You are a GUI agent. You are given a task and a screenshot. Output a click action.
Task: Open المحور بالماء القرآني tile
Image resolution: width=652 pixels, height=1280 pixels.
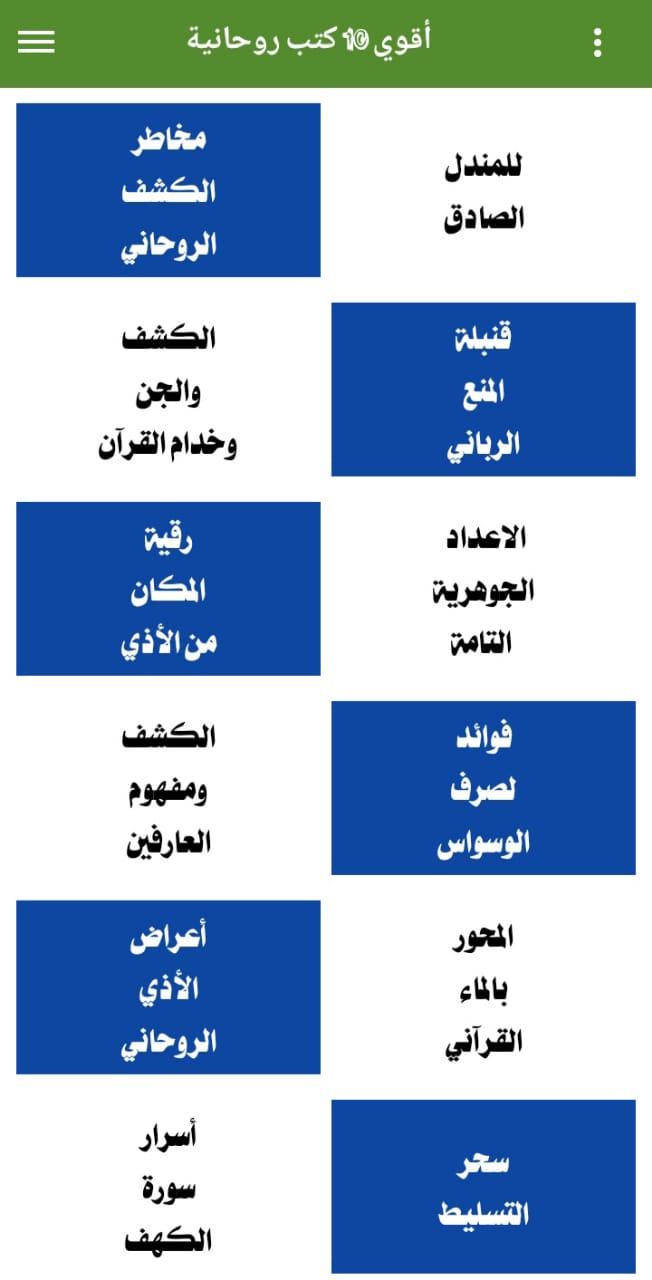[x=483, y=988]
